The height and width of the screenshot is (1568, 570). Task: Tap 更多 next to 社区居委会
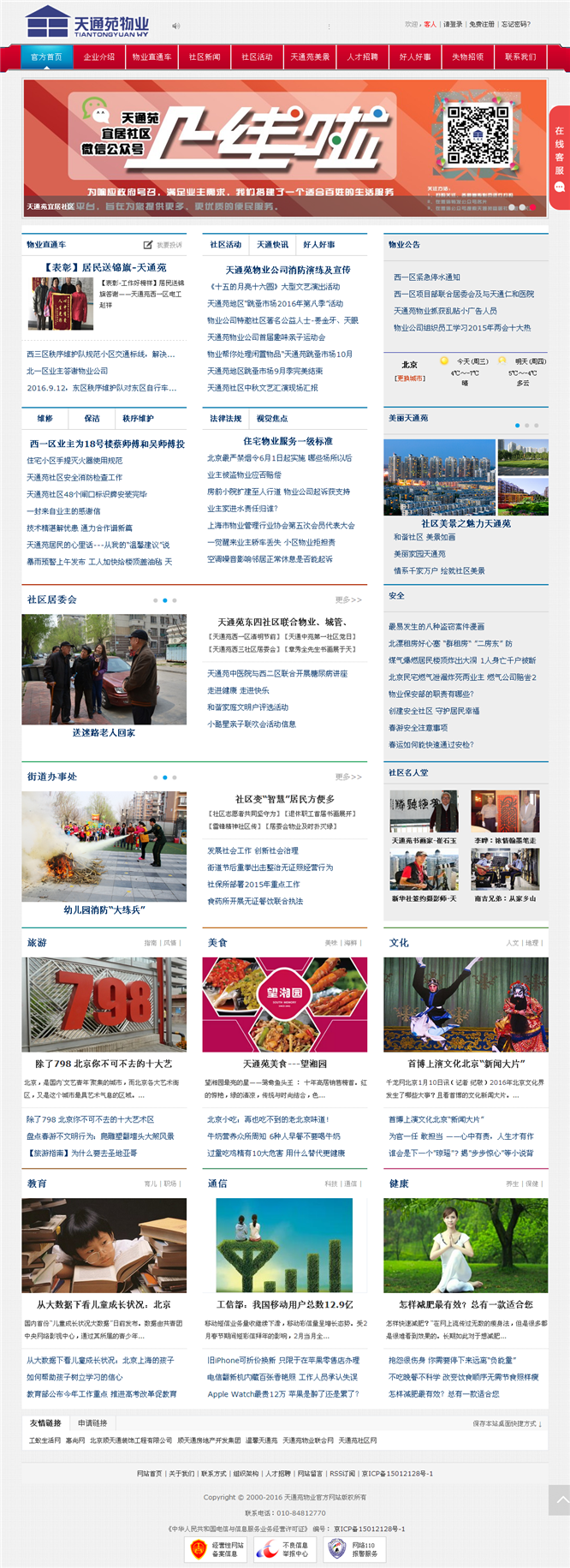point(348,600)
